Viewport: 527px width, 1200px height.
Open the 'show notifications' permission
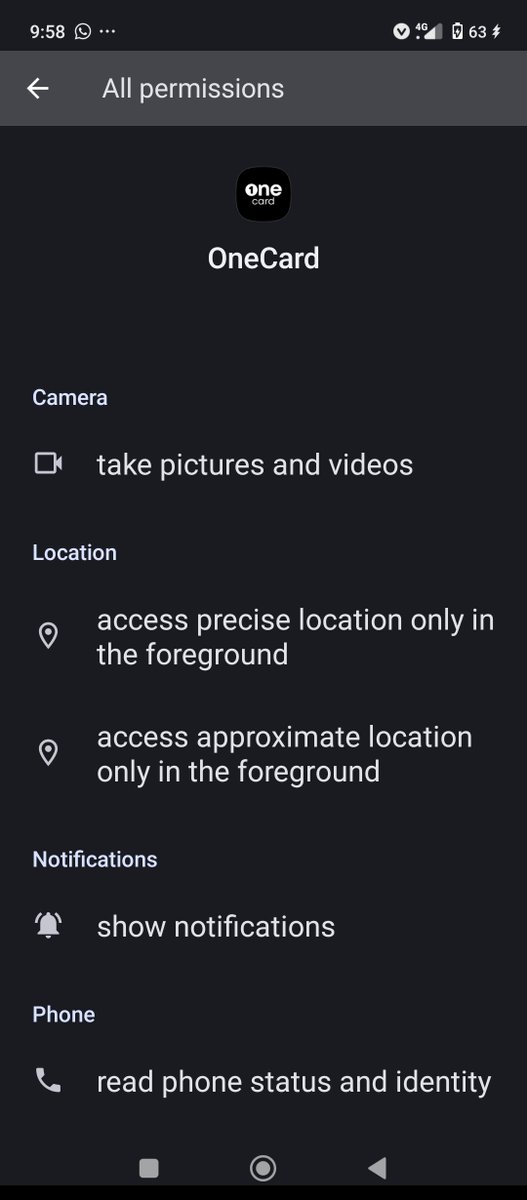click(x=263, y=926)
